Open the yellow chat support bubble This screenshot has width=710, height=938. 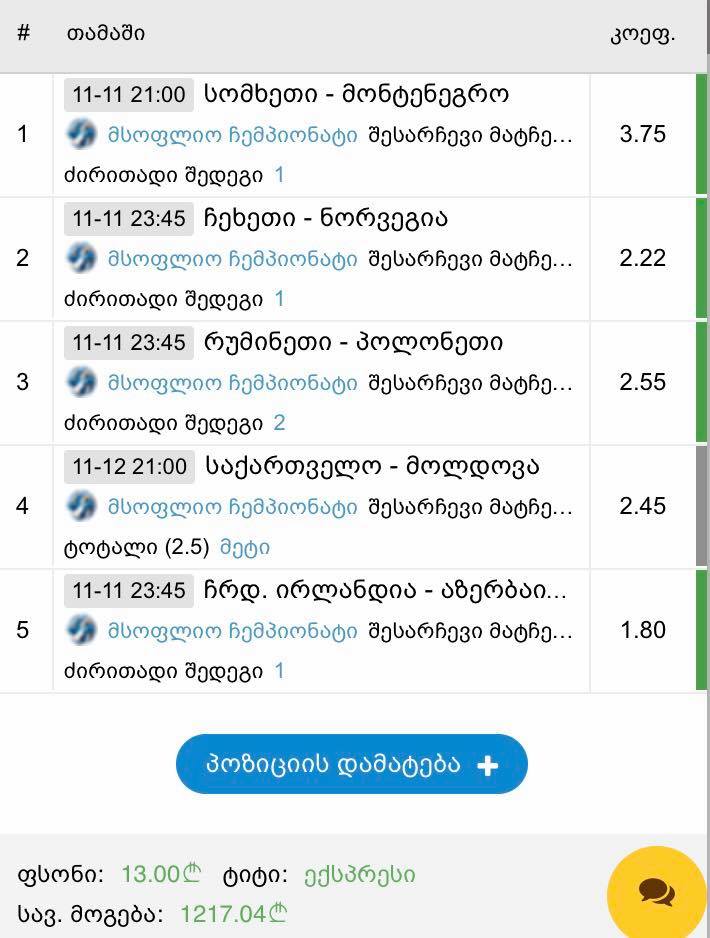[656, 890]
